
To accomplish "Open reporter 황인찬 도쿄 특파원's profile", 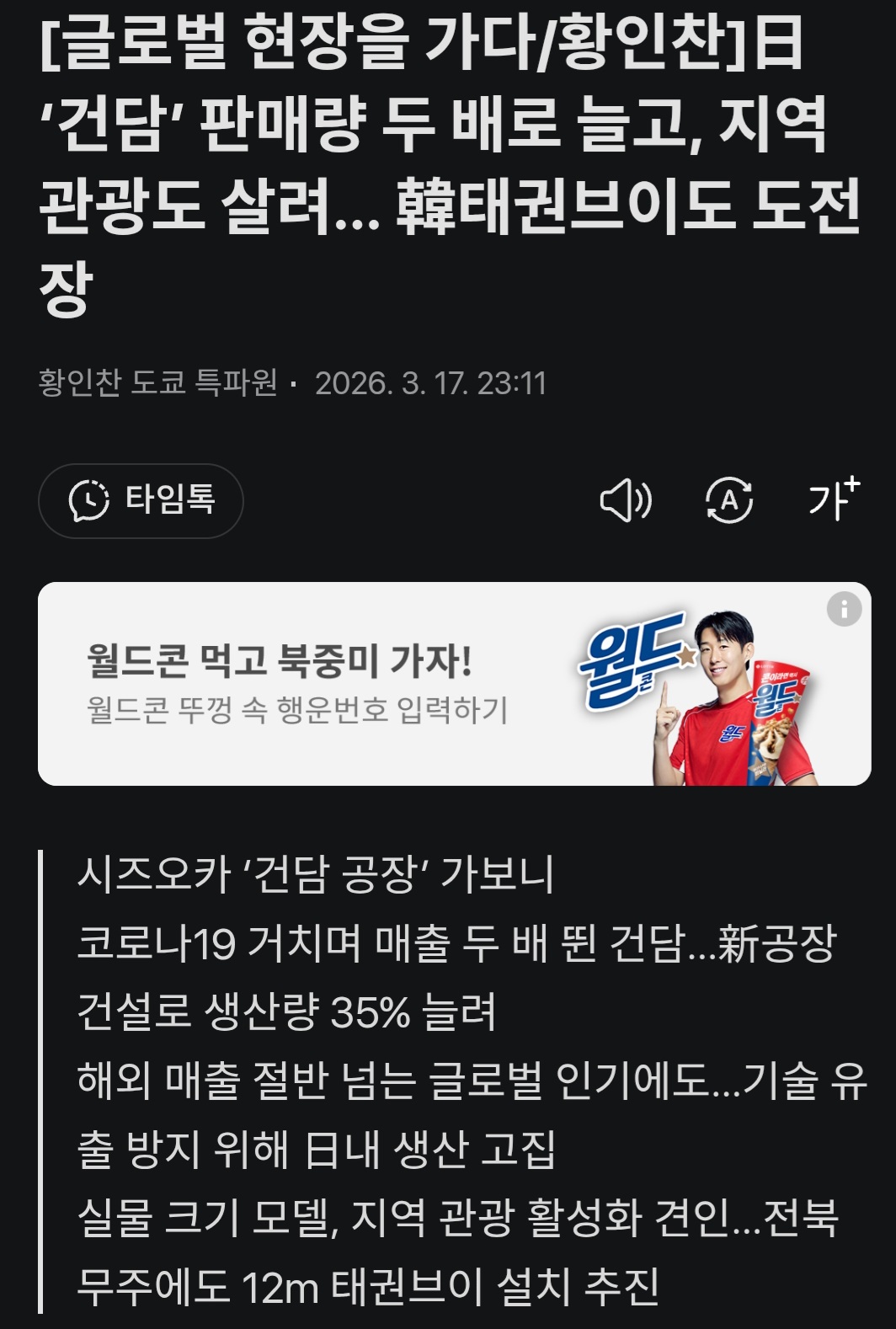I will coord(157,383).
